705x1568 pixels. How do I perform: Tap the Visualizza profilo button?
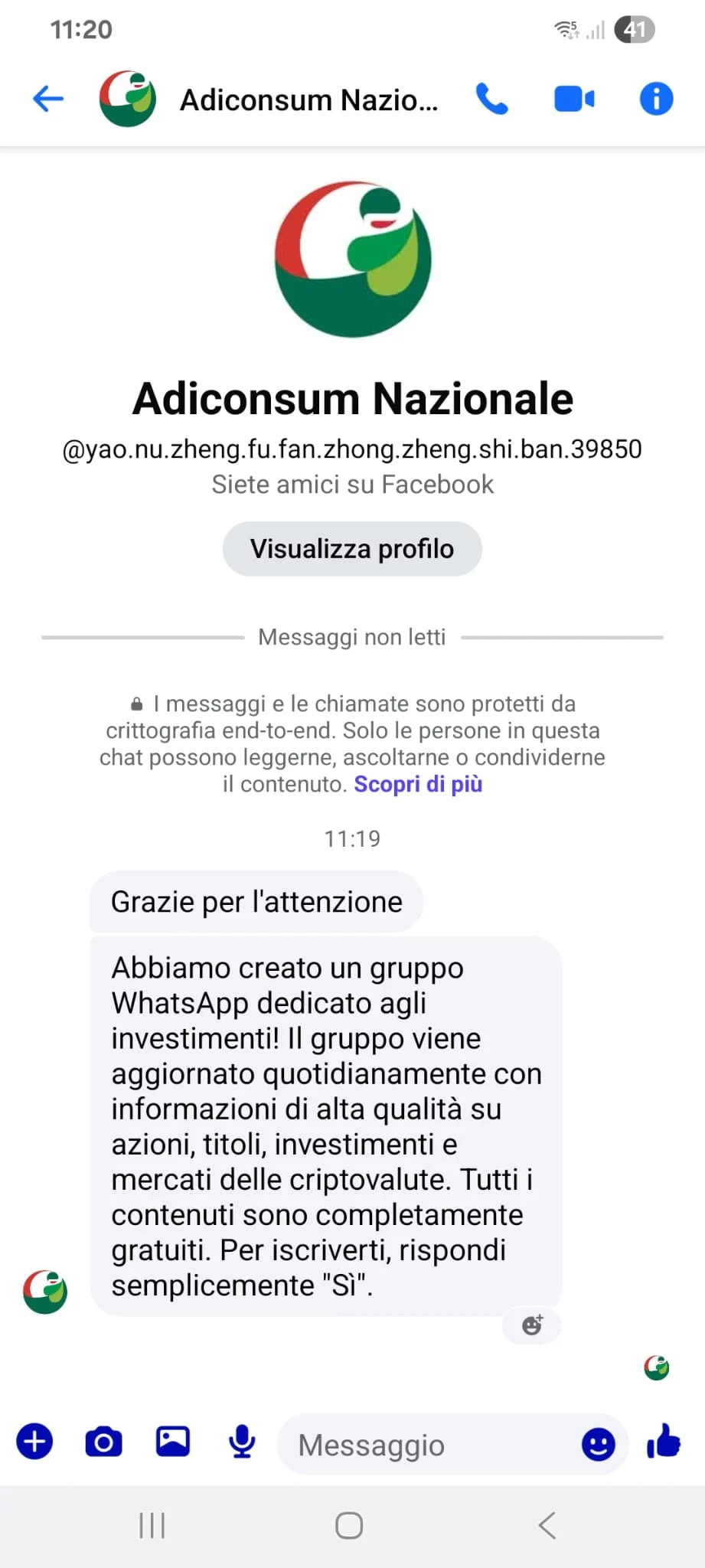pyautogui.click(x=352, y=549)
